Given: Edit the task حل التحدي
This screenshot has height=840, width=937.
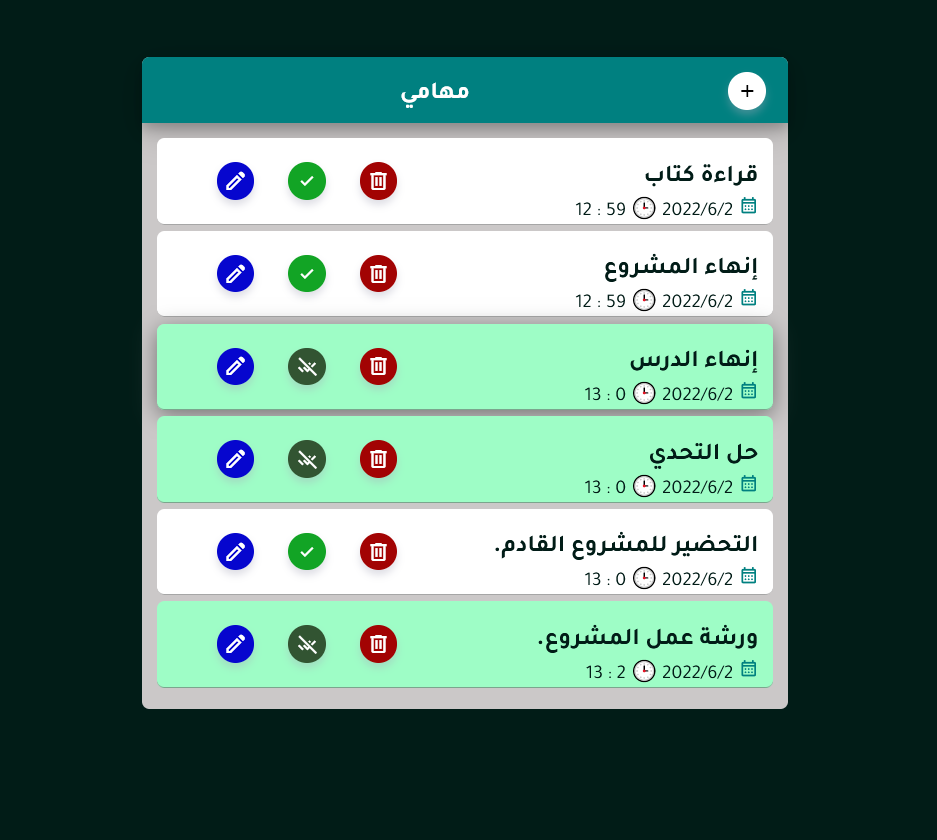Looking at the screenshot, I should coord(235,459).
